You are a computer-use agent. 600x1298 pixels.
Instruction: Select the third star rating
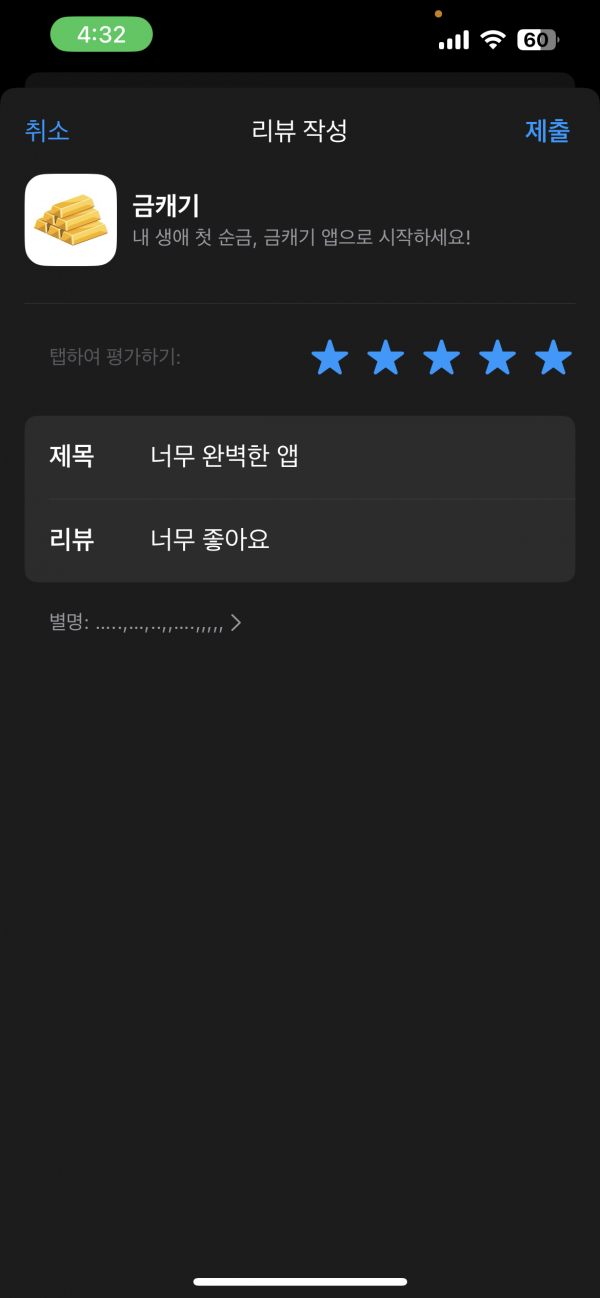[441, 357]
